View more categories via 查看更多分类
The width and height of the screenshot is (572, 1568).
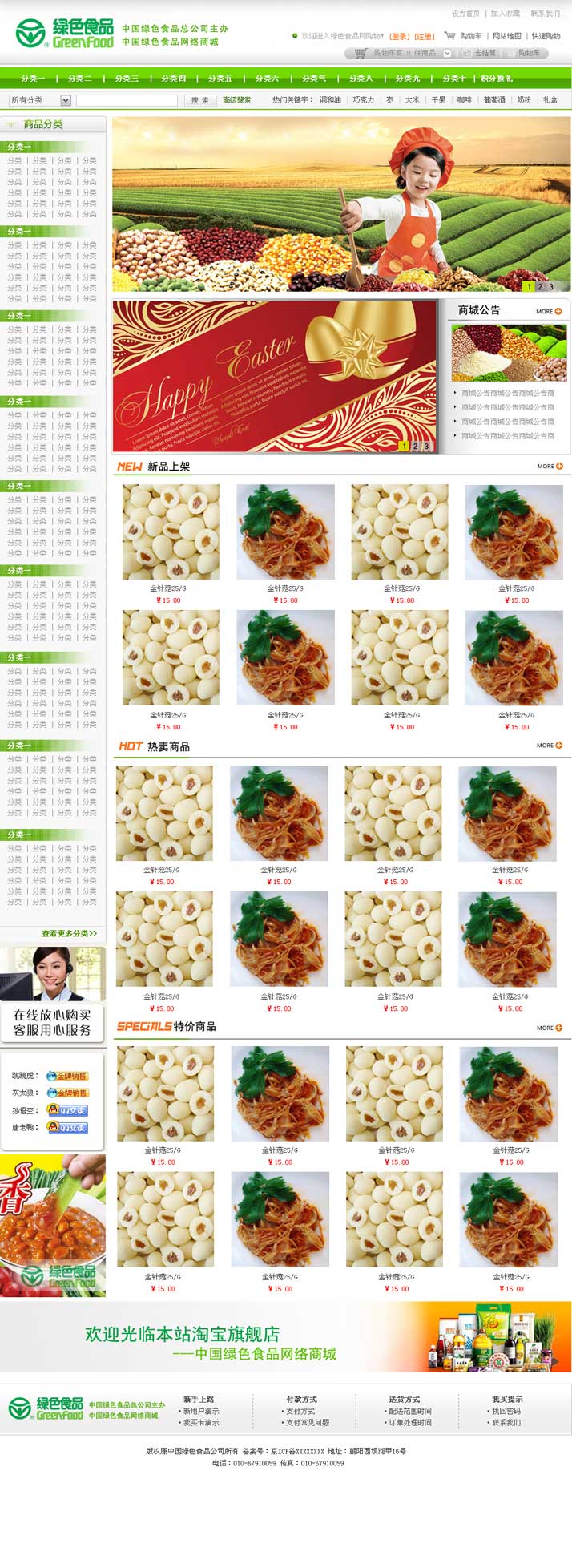[x=69, y=933]
